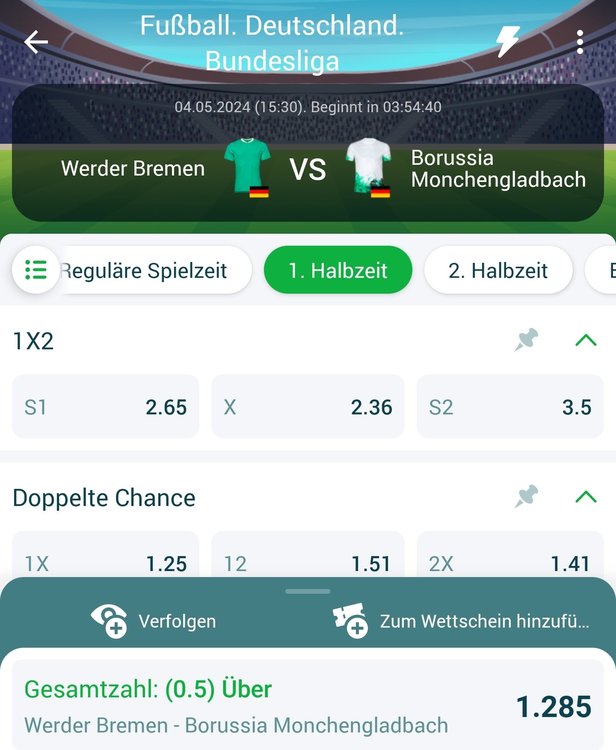616x750 pixels.
Task: Switch to the Reguläre Spielzeit tab
Action: pyautogui.click(x=150, y=270)
